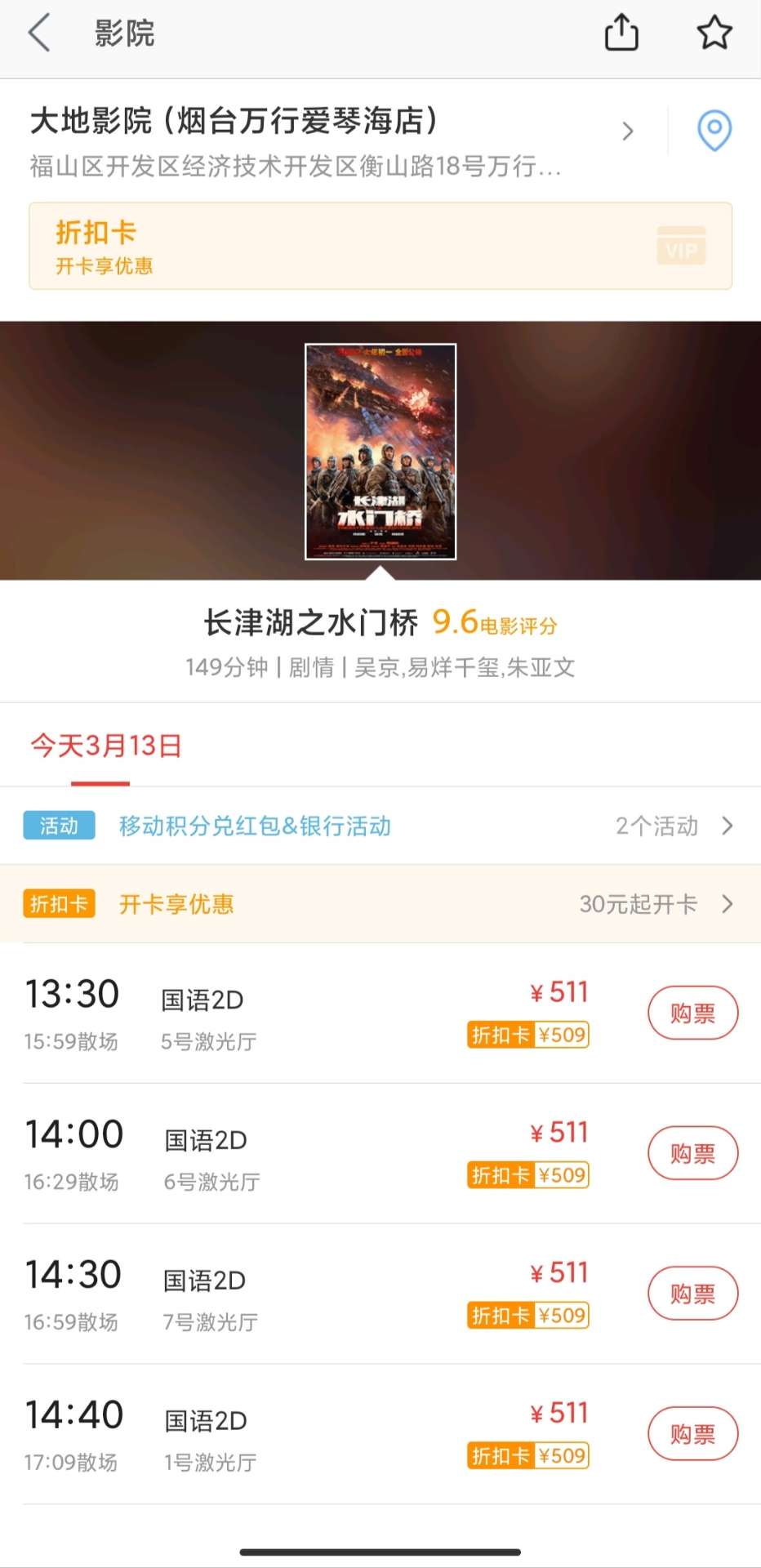This screenshot has width=761, height=1568.
Task: Buy tickets for the 13:30 showing
Action: coord(692,1013)
